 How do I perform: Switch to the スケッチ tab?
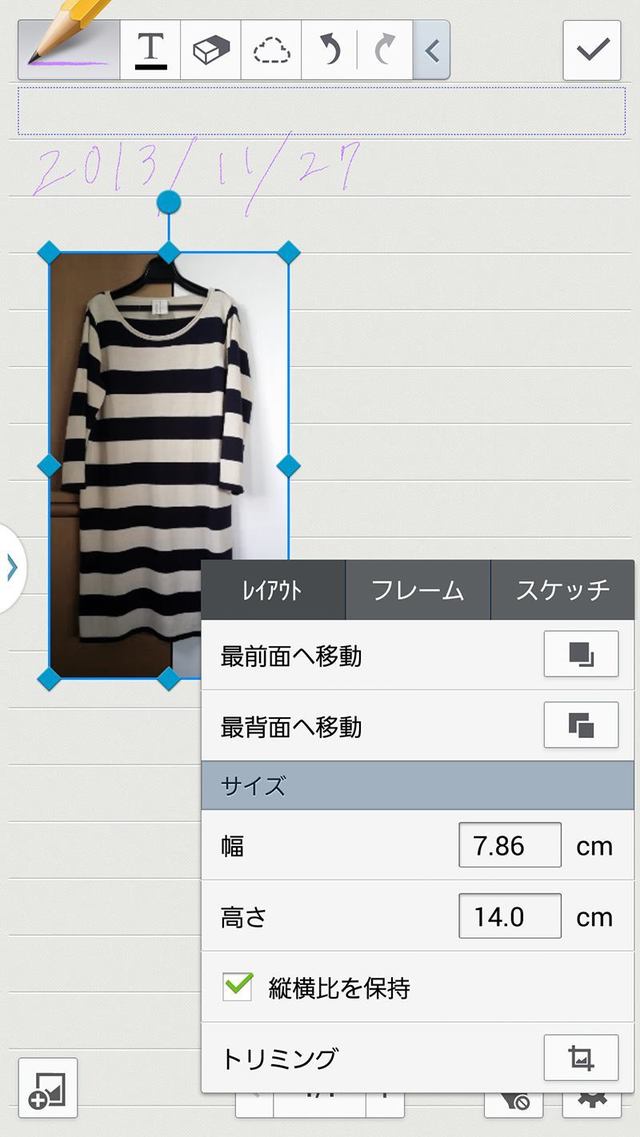562,590
